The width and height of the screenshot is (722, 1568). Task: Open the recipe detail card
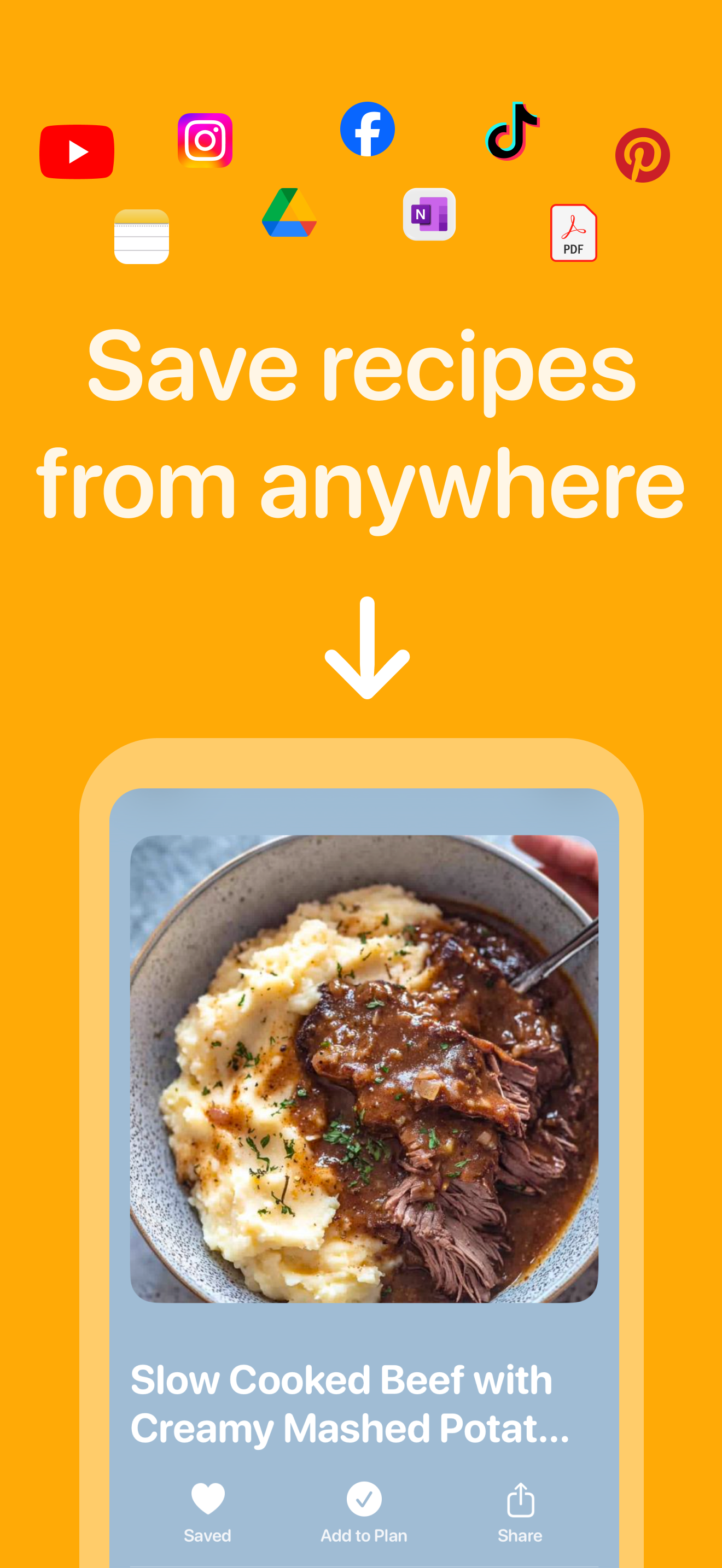point(363,1156)
